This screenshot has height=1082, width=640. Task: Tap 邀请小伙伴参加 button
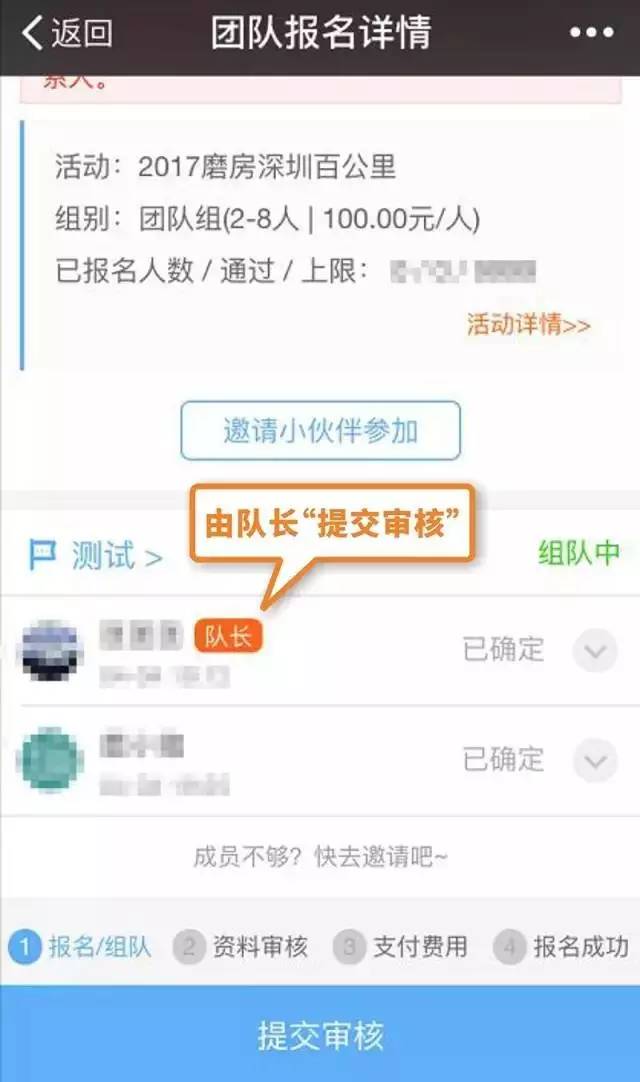tap(320, 431)
